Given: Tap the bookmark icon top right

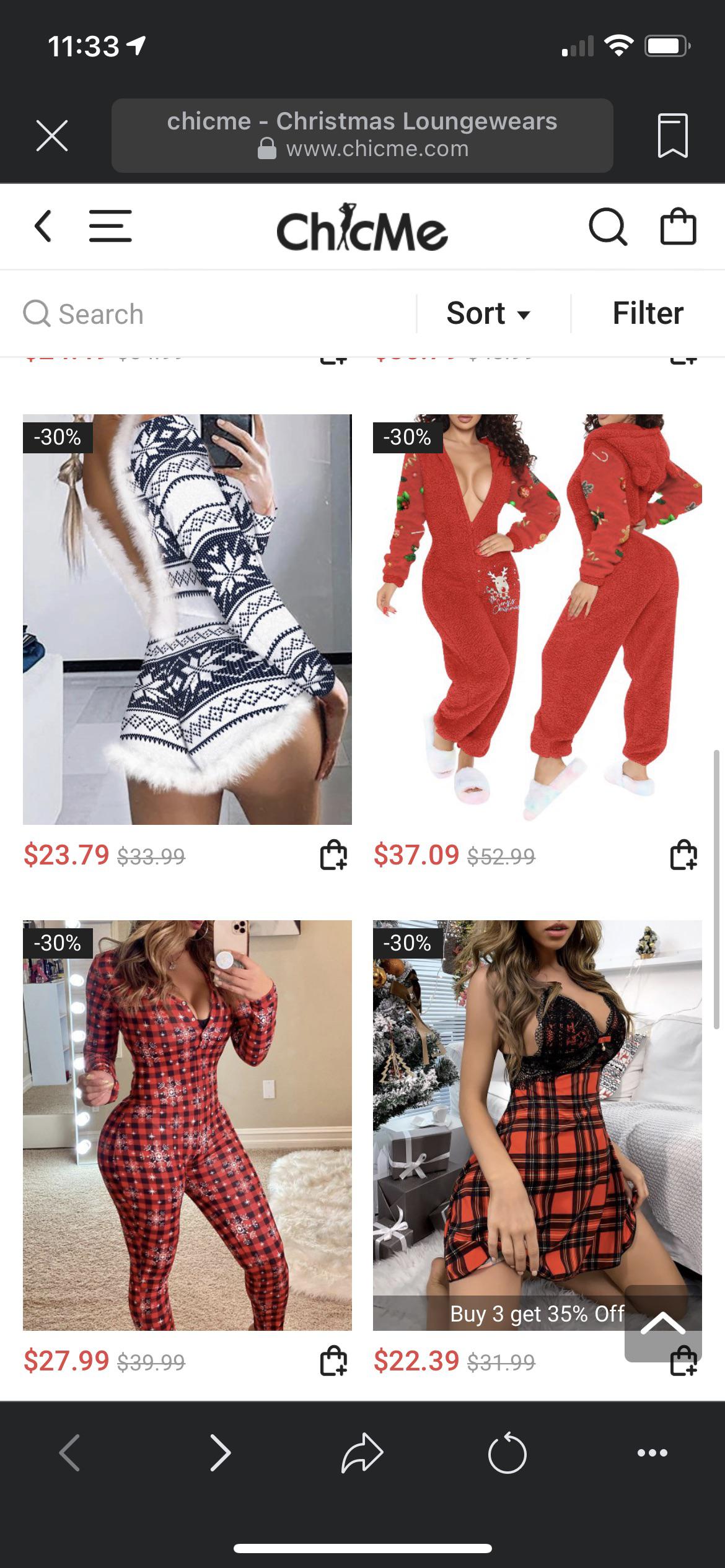Looking at the screenshot, I should pyautogui.click(x=673, y=135).
